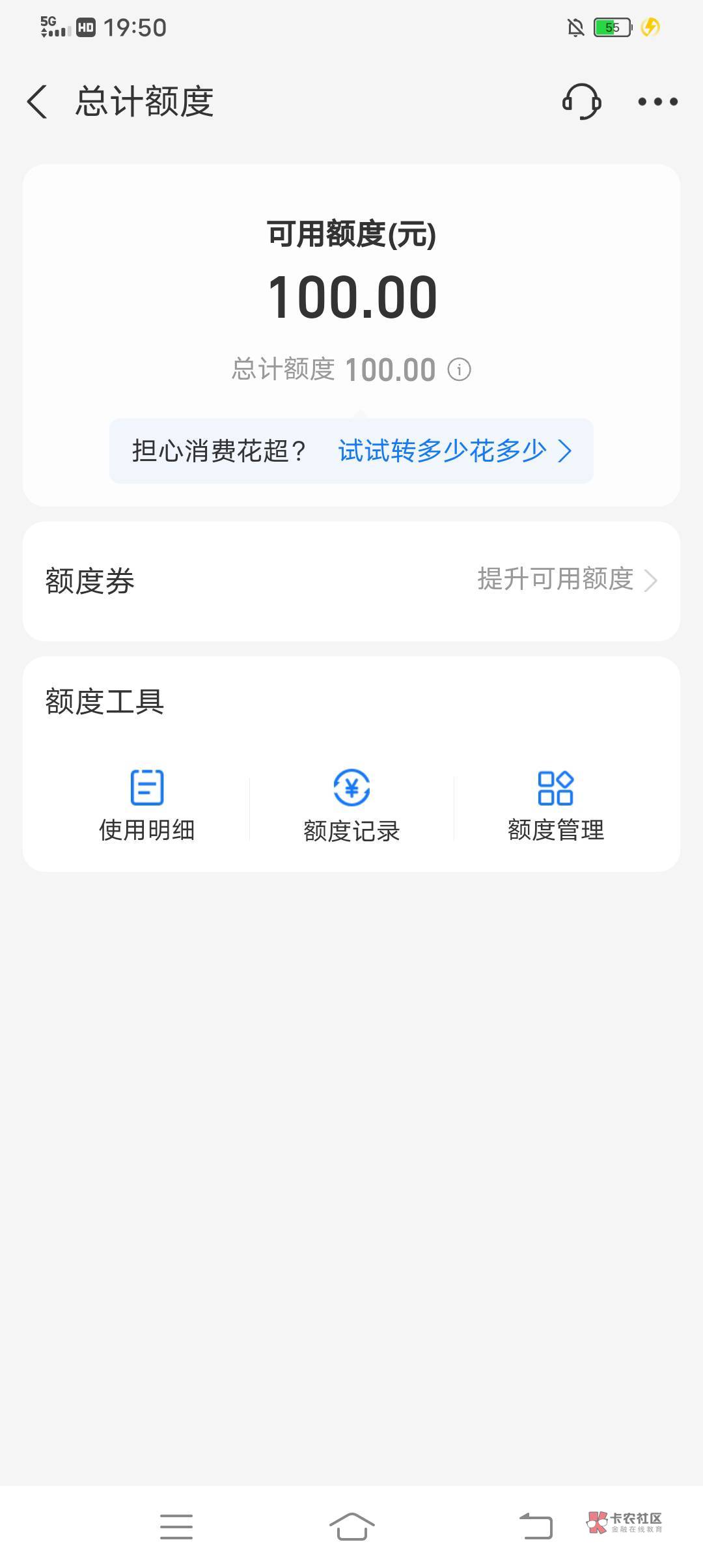The image size is (703, 1568).
Task: Go to 额度管理
Action: click(x=556, y=805)
